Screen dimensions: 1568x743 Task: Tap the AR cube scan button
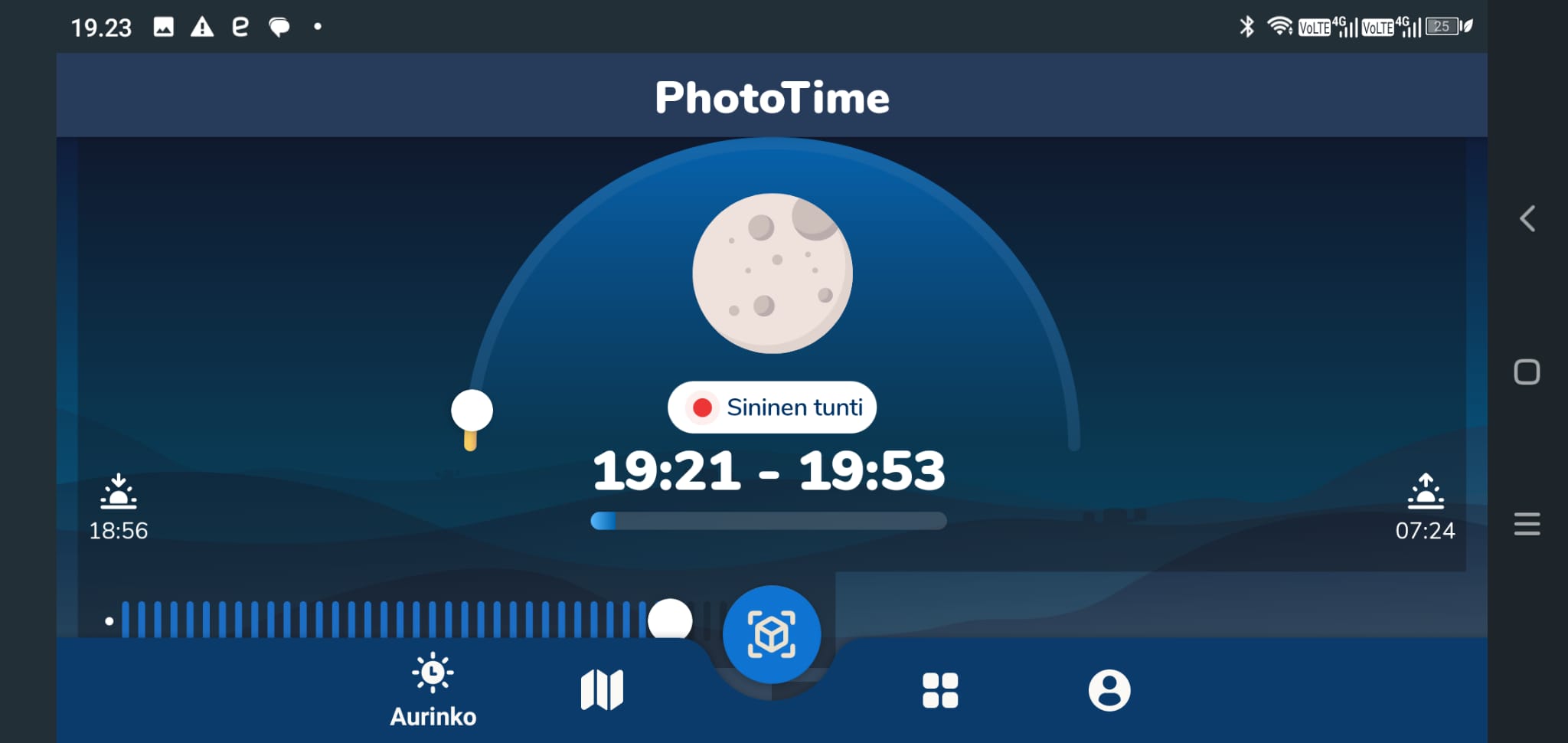point(771,634)
